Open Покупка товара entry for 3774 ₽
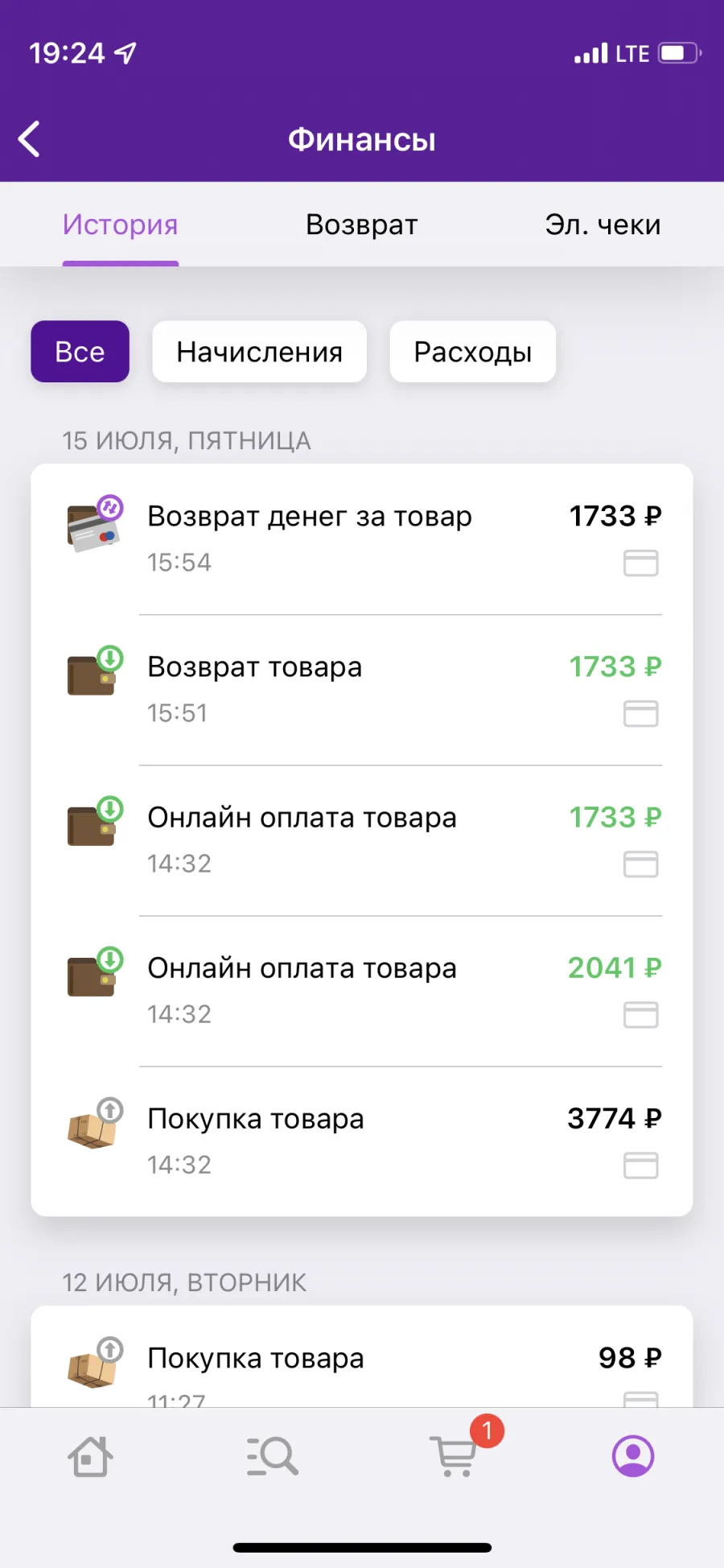The height and width of the screenshot is (1568, 724). pyautogui.click(x=362, y=1141)
